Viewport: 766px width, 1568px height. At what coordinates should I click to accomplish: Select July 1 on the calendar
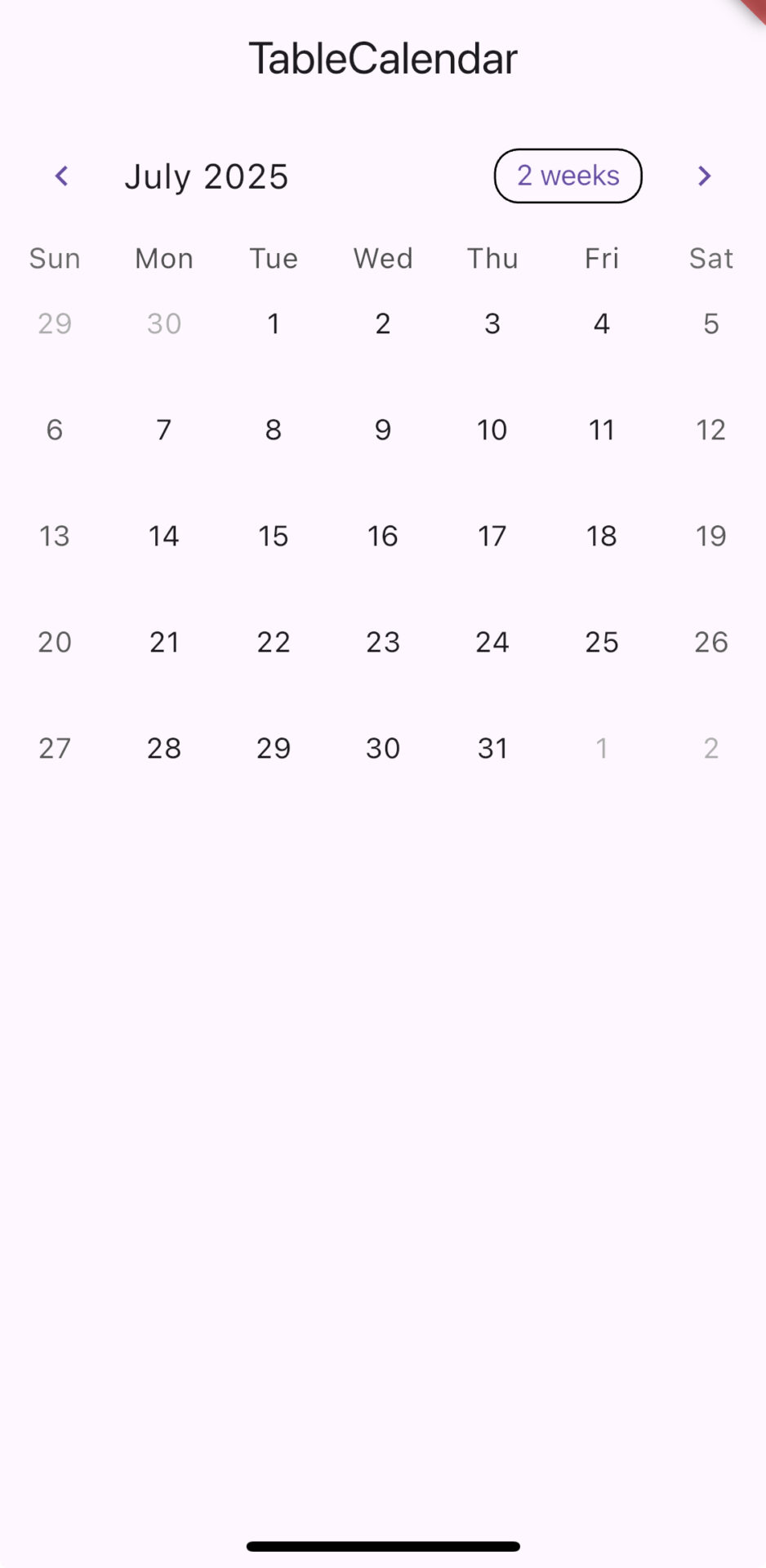(274, 324)
